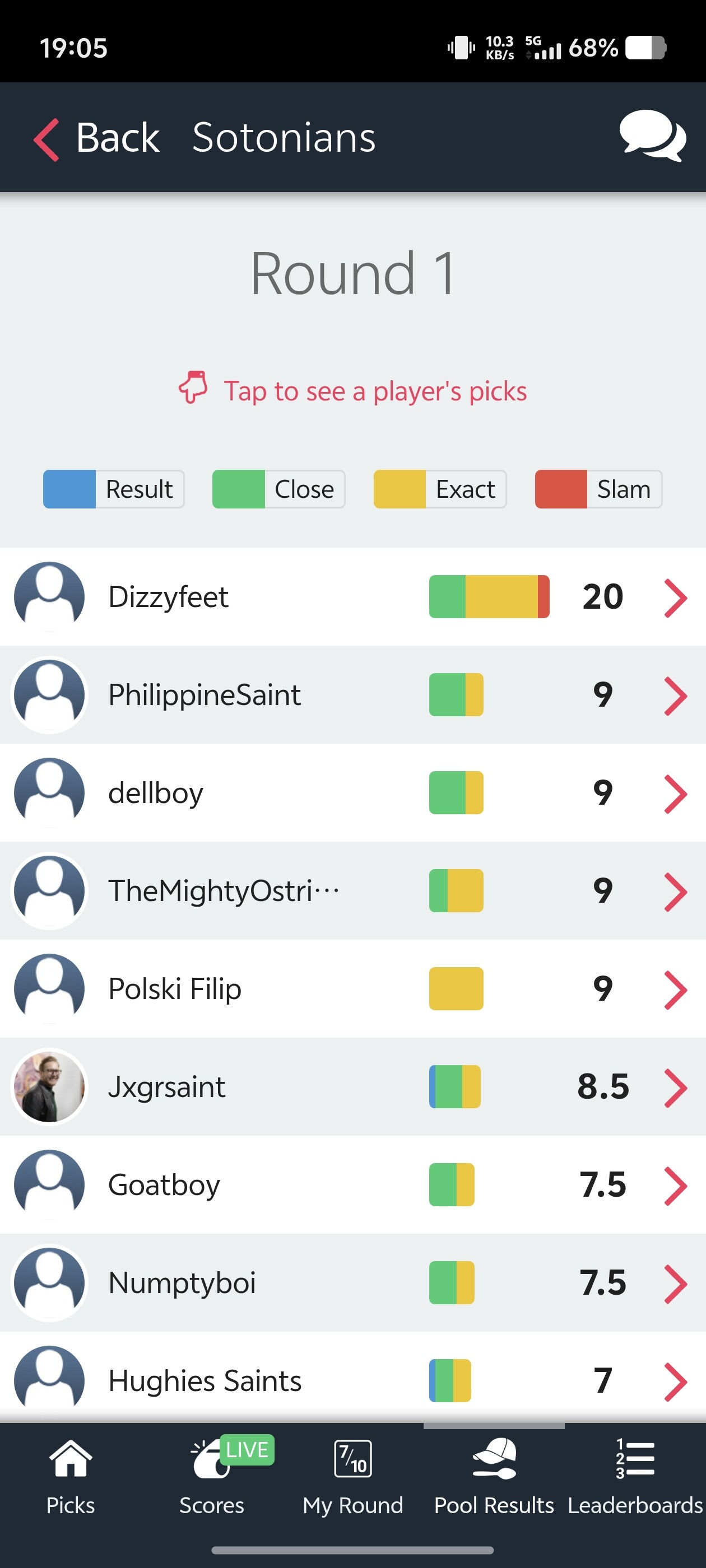Open the pool chat bubbles icon

(x=652, y=136)
